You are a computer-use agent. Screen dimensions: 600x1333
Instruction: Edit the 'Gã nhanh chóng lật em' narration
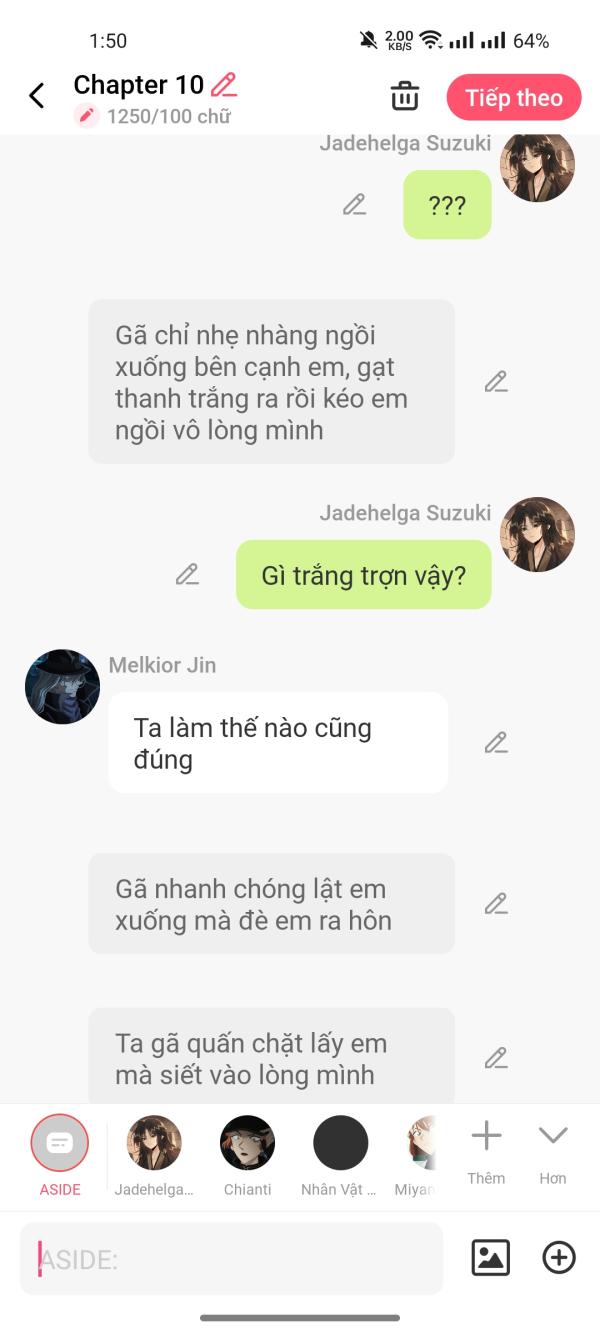(x=496, y=904)
